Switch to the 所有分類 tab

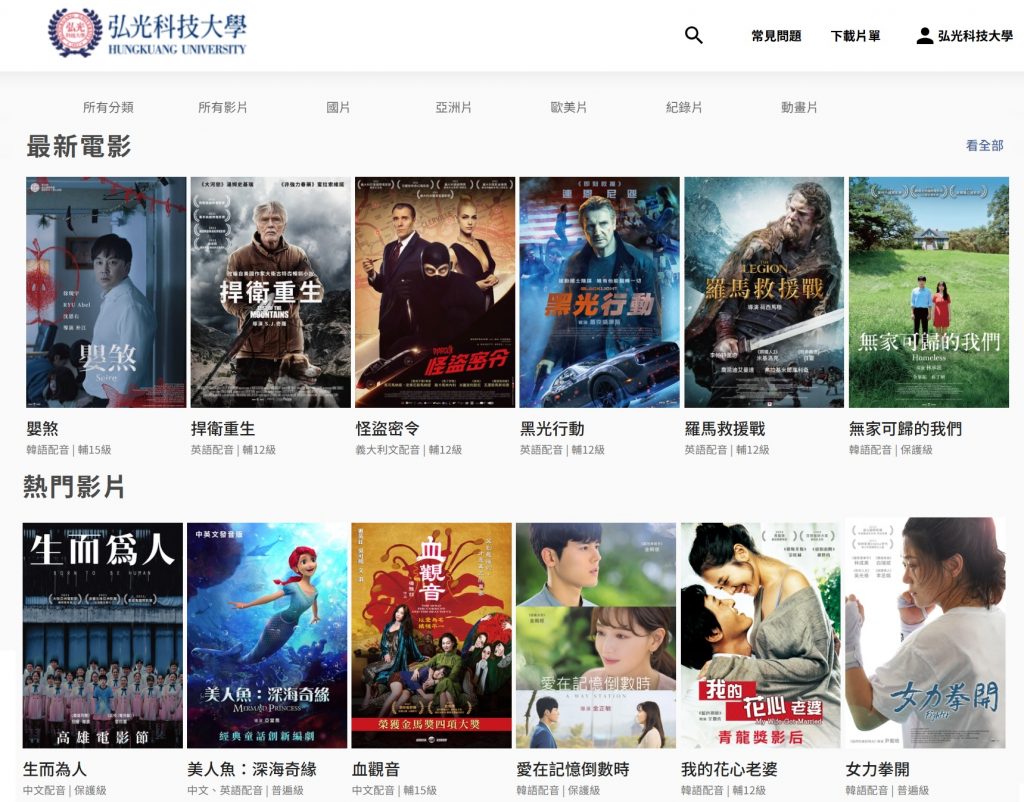coord(108,107)
